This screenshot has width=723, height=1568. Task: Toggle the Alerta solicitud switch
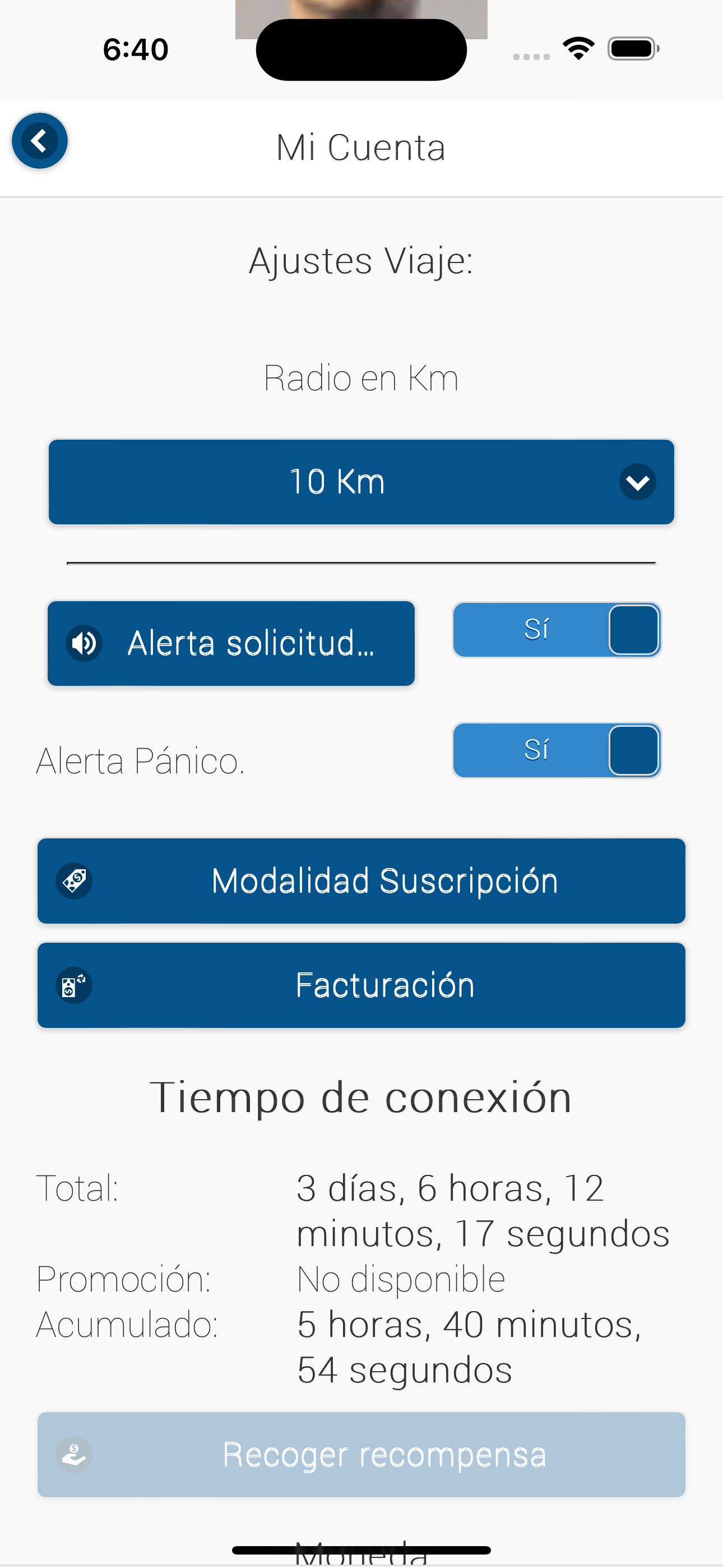point(556,630)
